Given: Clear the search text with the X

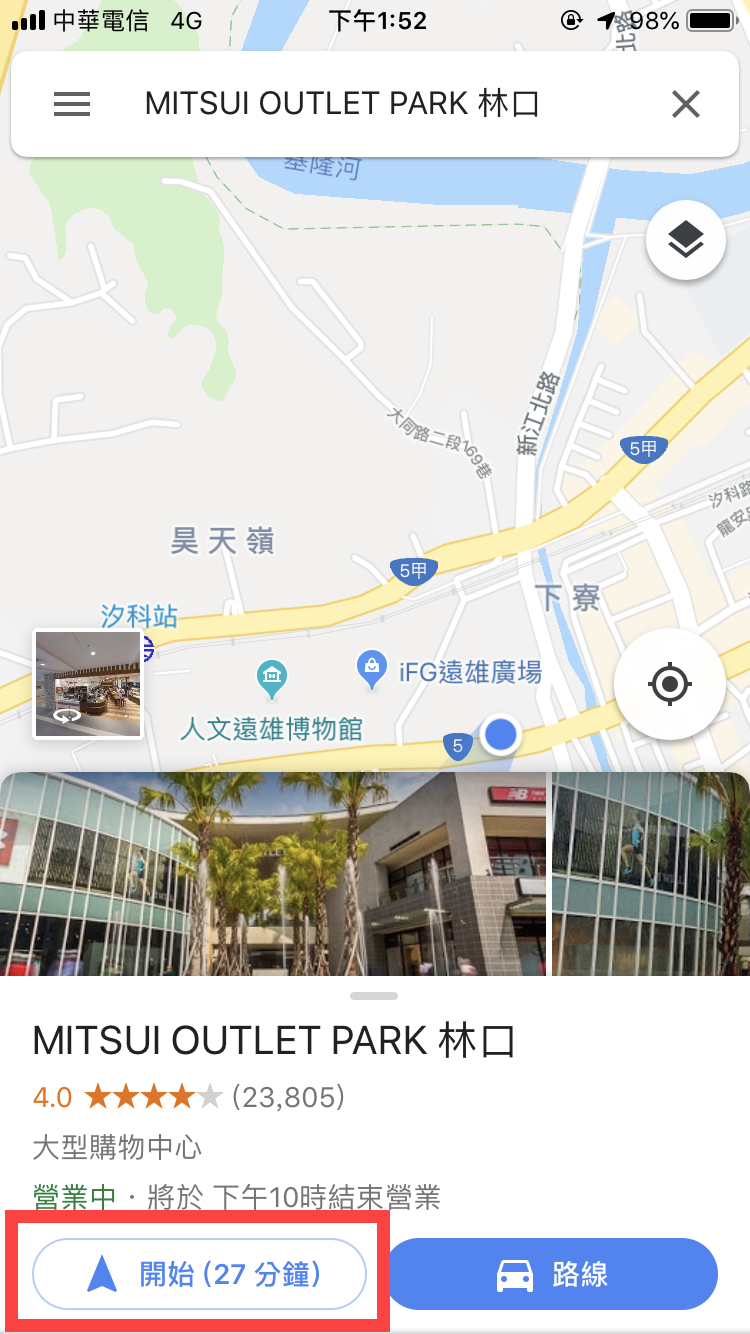Looking at the screenshot, I should pos(686,104).
